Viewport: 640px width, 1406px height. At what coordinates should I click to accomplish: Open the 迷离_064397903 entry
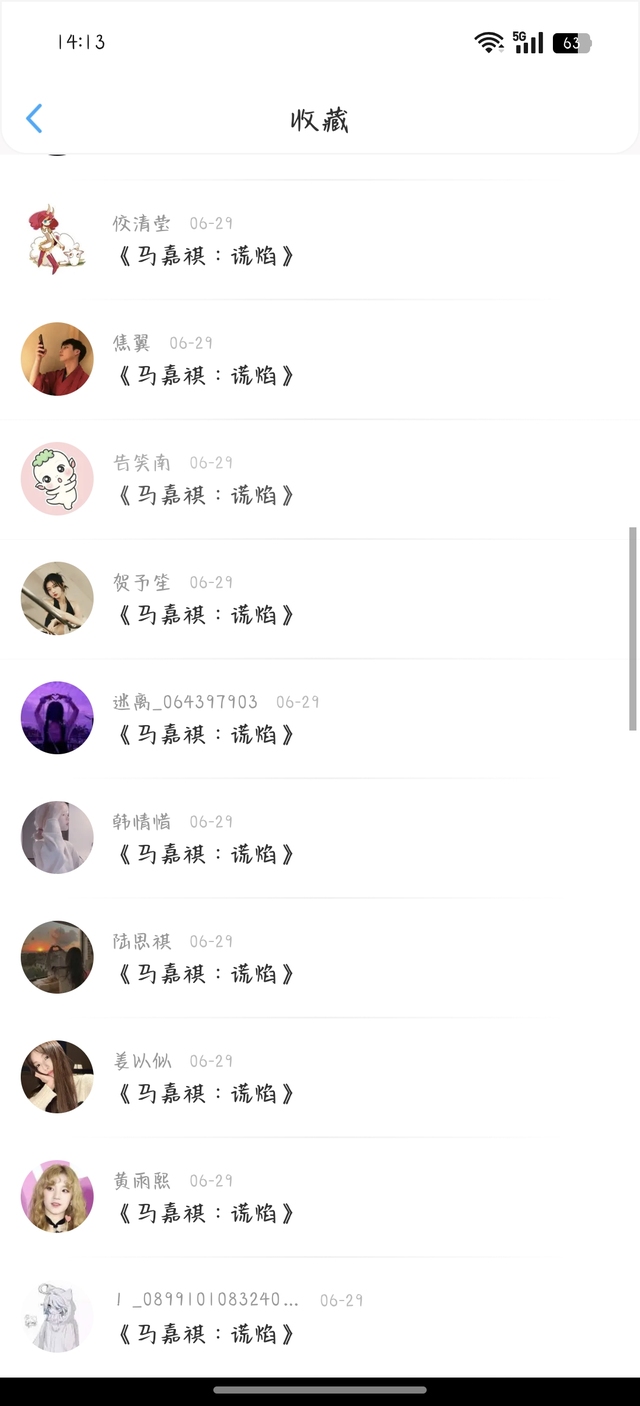click(x=205, y=735)
